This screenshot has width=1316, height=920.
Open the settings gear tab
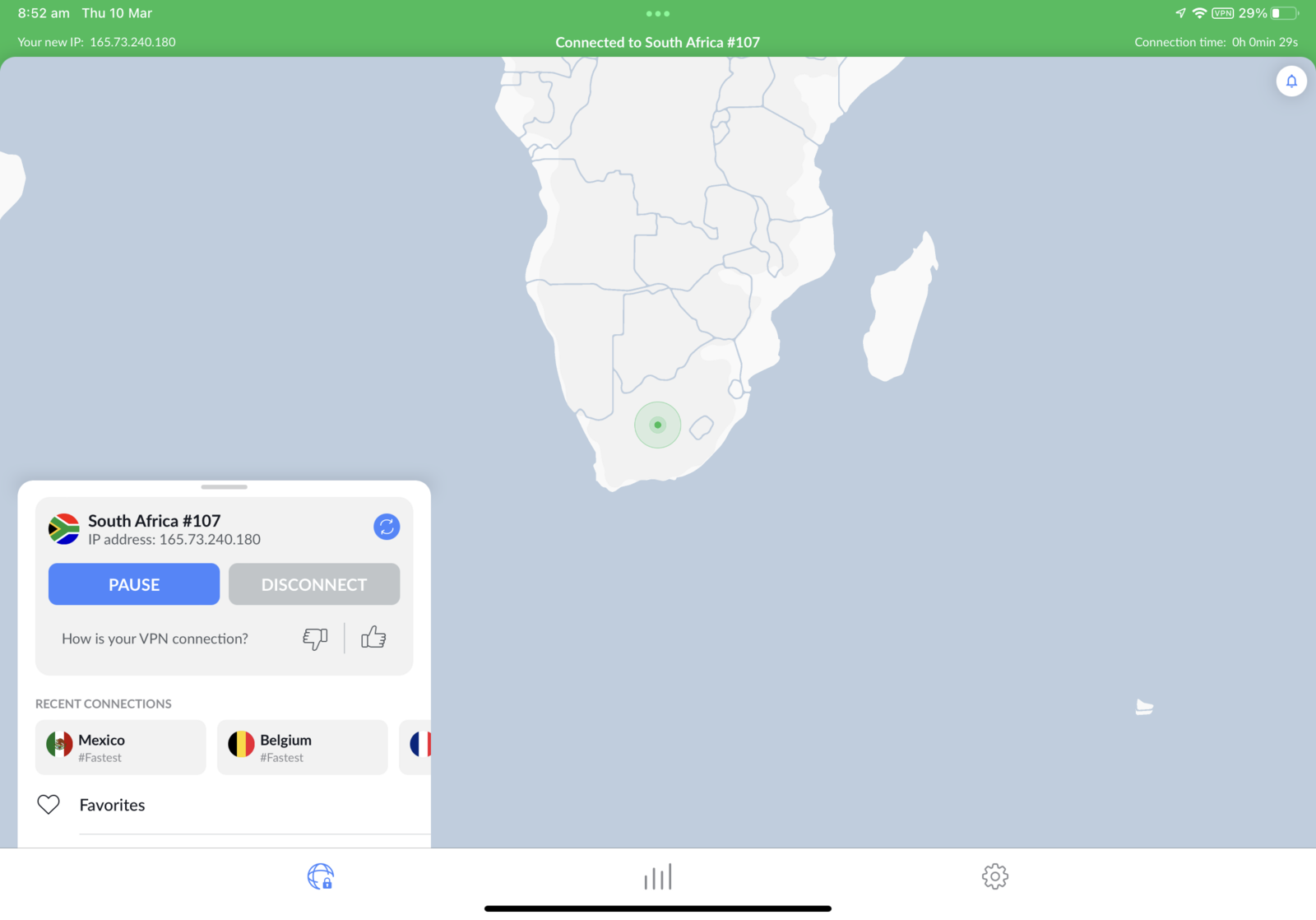[x=995, y=876]
